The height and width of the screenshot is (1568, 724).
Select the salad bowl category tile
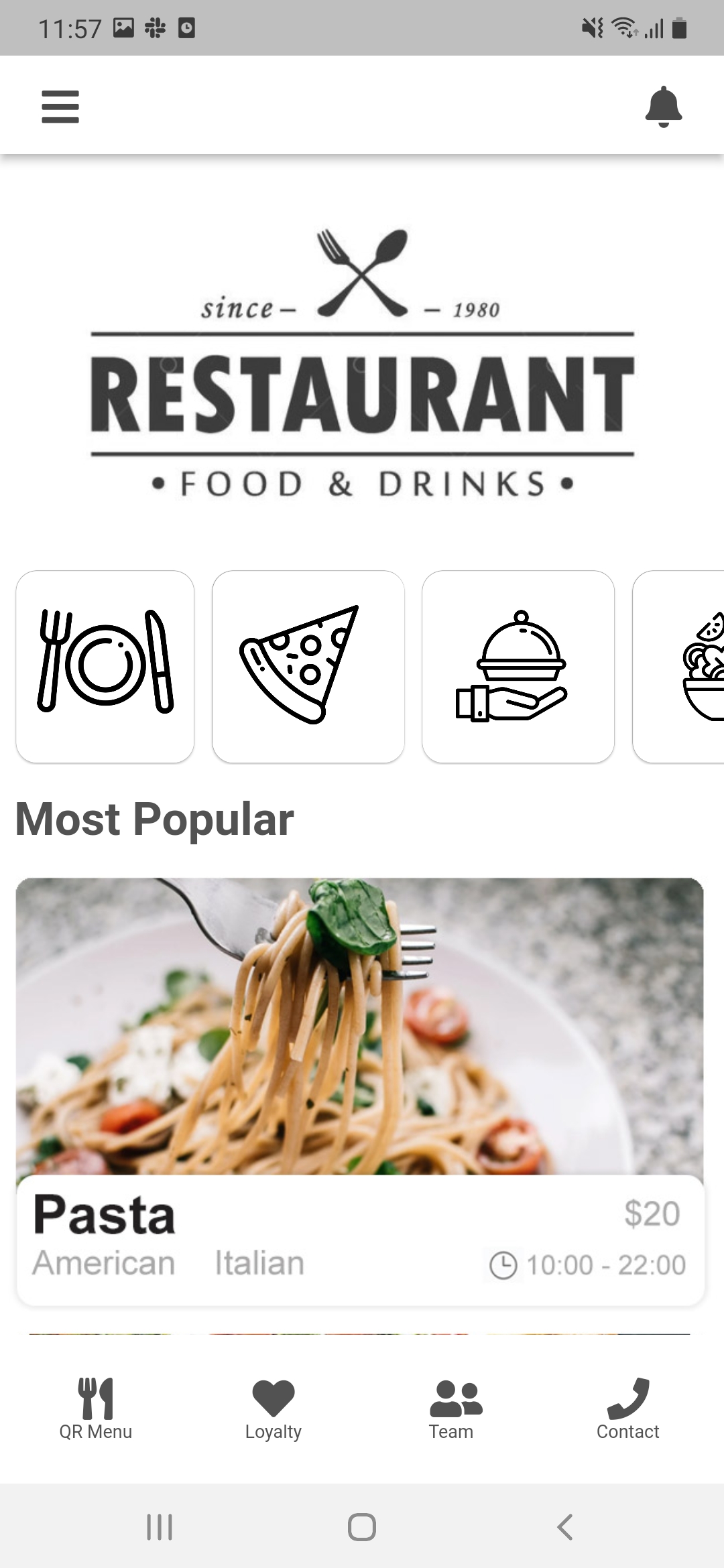point(684,666)
